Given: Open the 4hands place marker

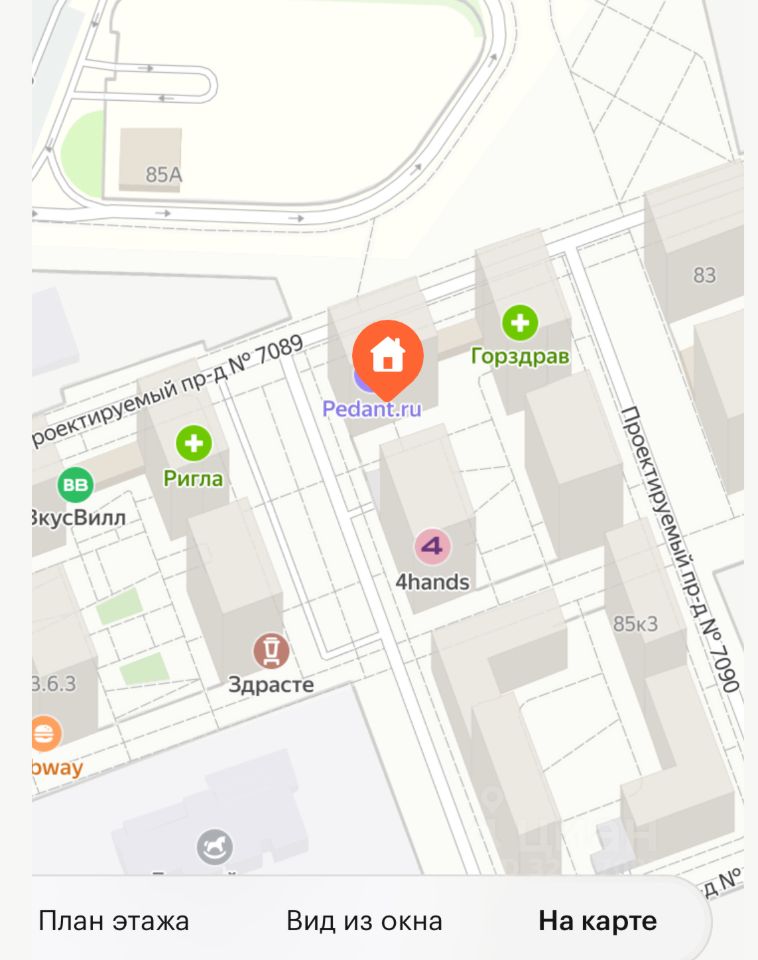Looking at the screenshot, I should [x=432, y=547].
